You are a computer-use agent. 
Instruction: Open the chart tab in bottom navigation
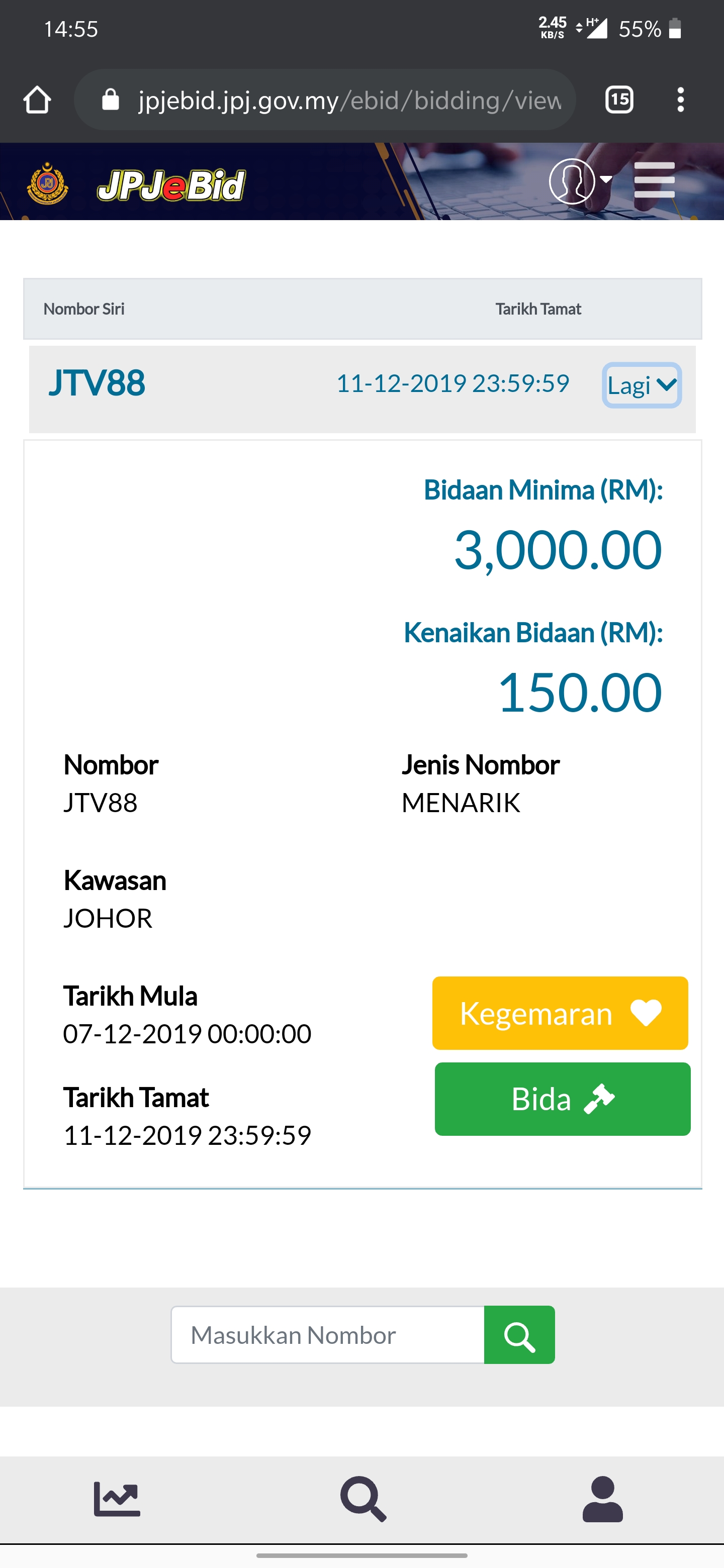[117, 1499]
